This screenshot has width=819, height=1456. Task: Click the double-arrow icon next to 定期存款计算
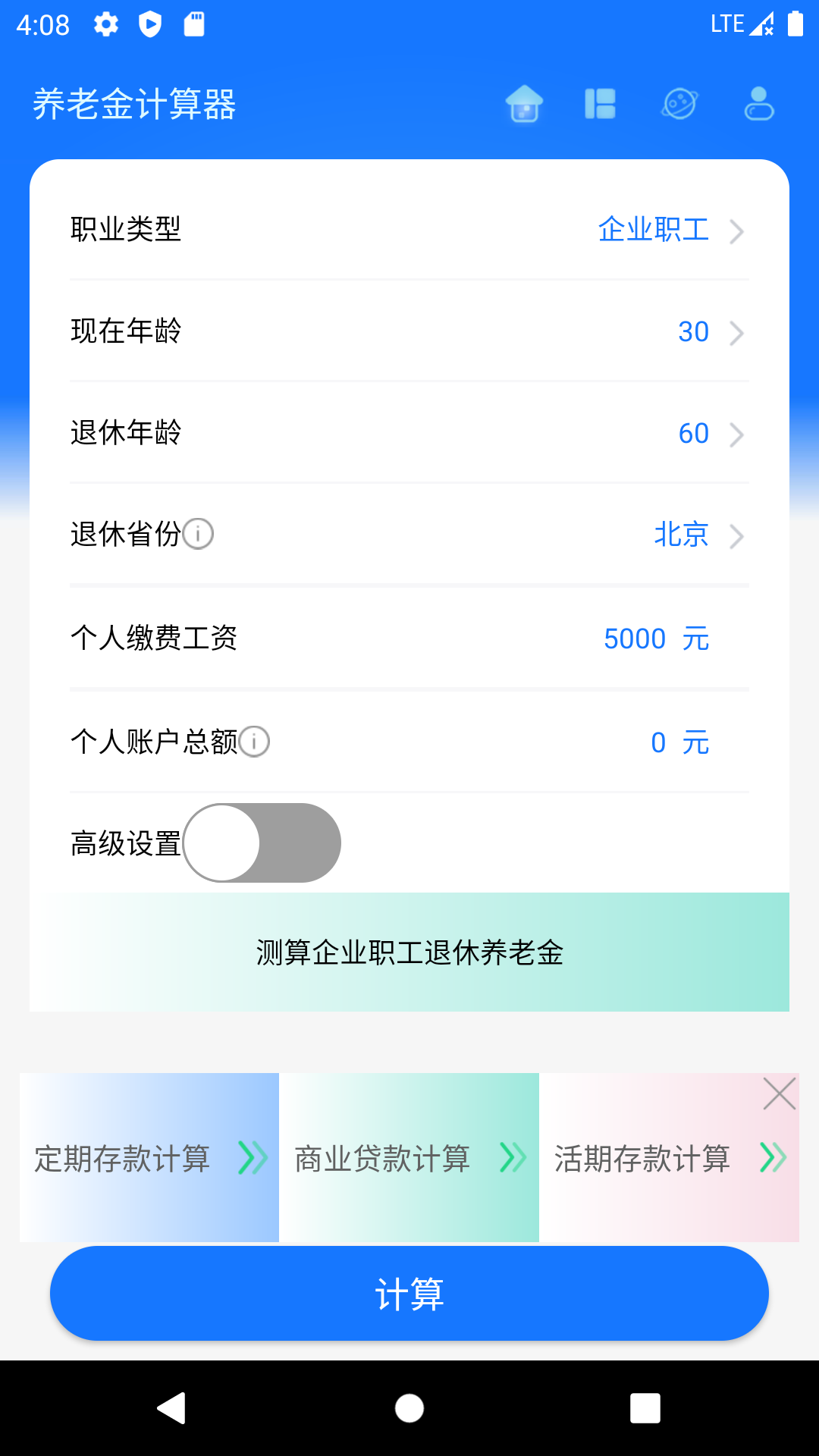[253, 1158]
